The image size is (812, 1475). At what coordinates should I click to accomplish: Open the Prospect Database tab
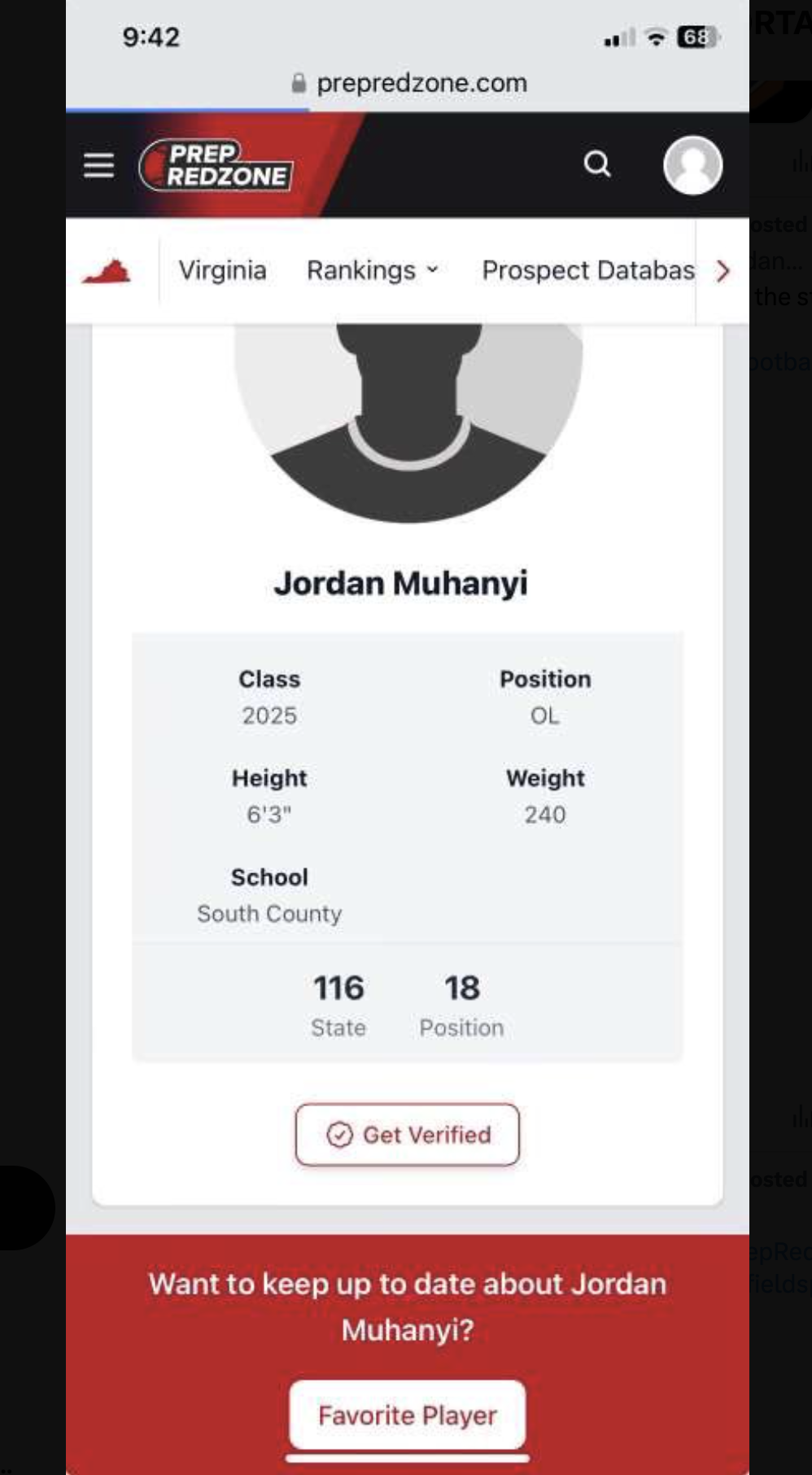click(x=587, y=270)
